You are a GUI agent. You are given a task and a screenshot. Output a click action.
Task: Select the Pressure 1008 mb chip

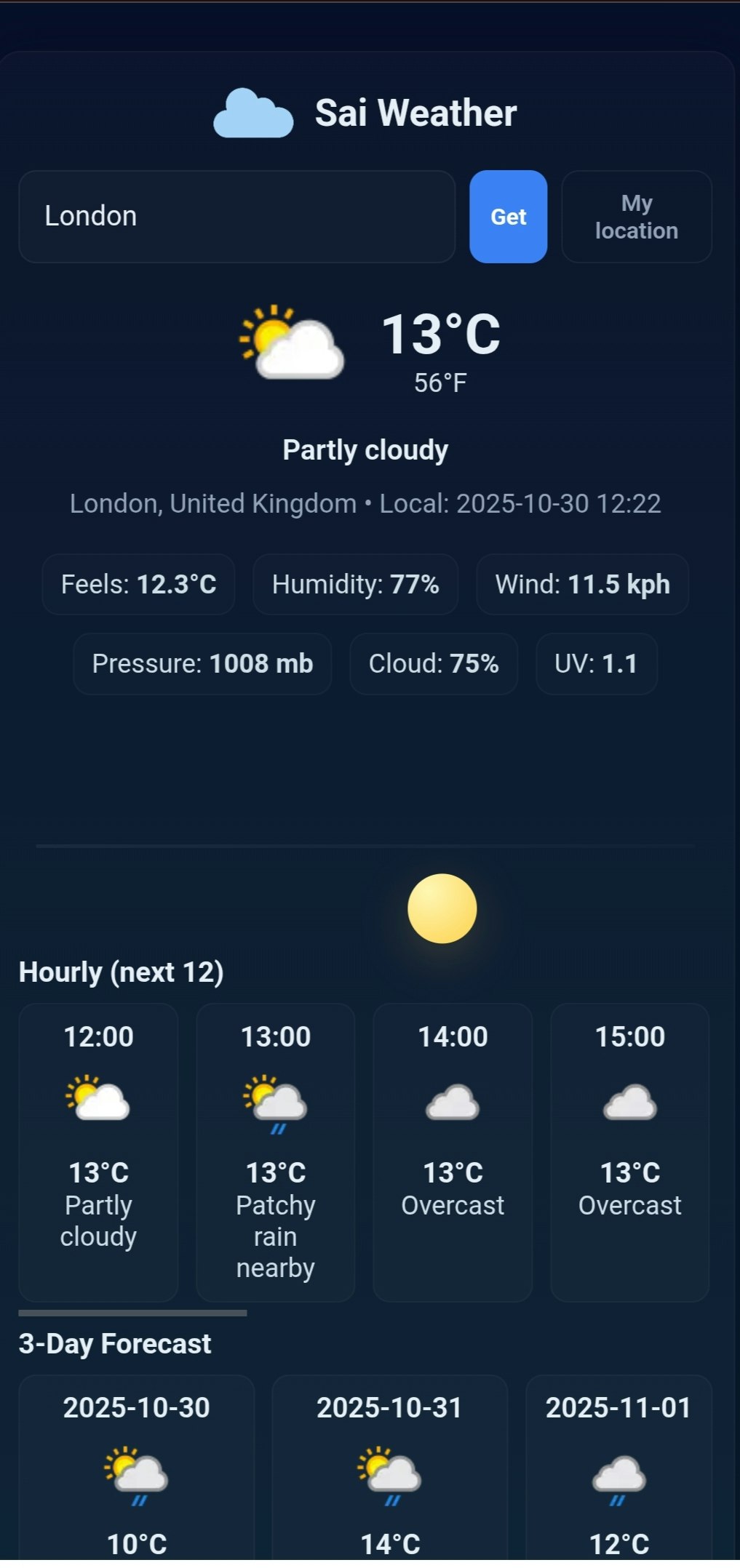(x=202, y=664)
